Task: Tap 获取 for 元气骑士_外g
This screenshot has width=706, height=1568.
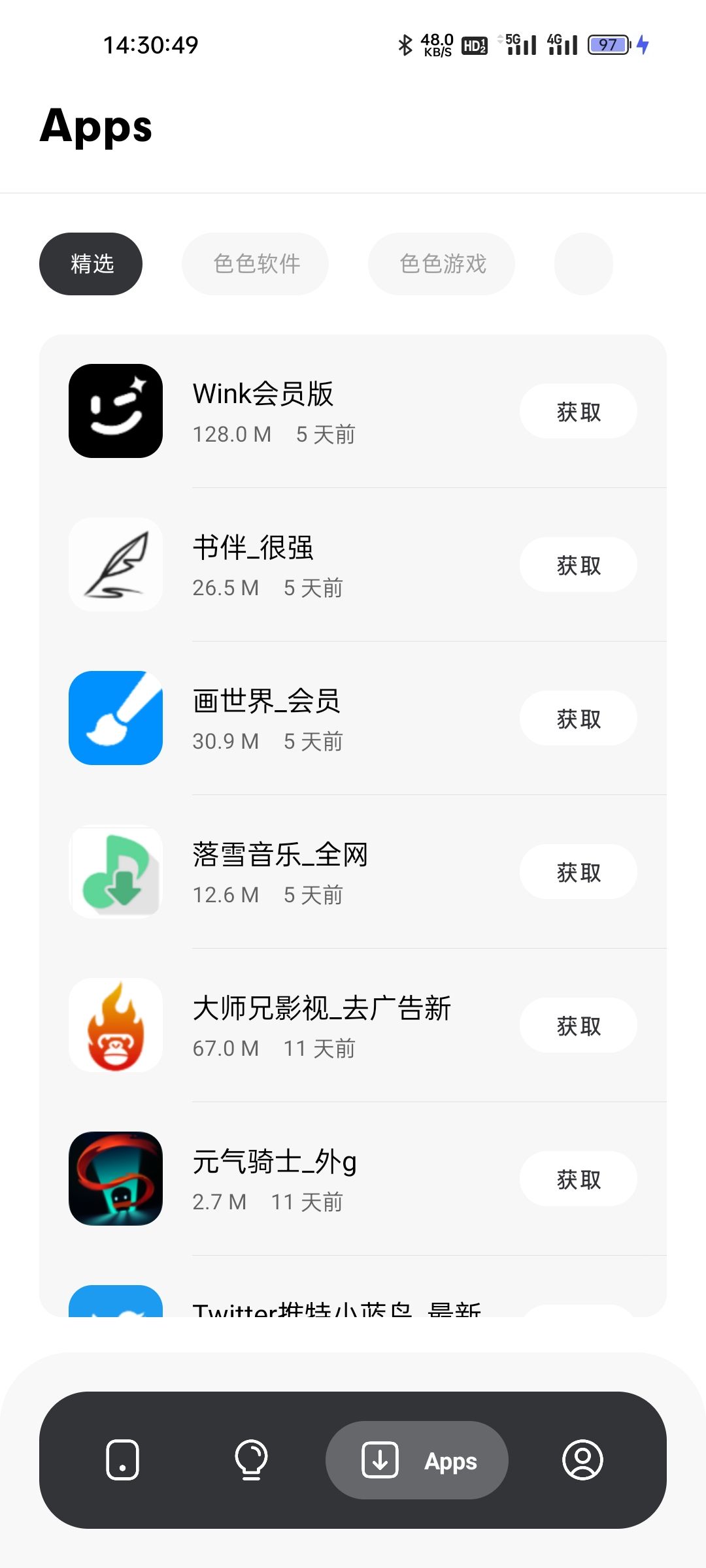Action: (x=578, y=1179)
